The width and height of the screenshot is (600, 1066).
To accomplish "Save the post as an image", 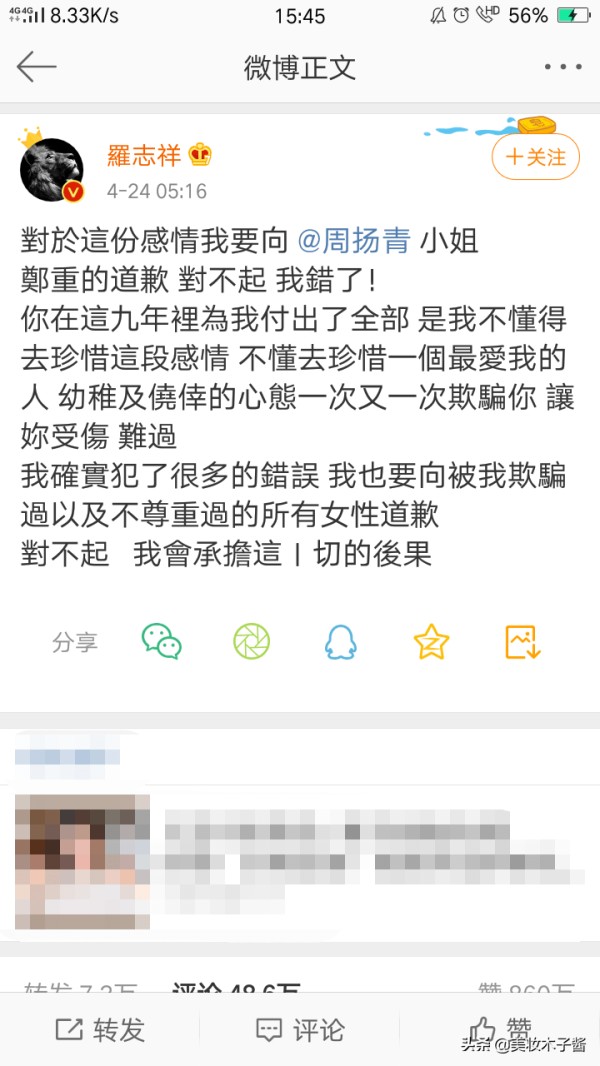I will [x=523, y=642].
